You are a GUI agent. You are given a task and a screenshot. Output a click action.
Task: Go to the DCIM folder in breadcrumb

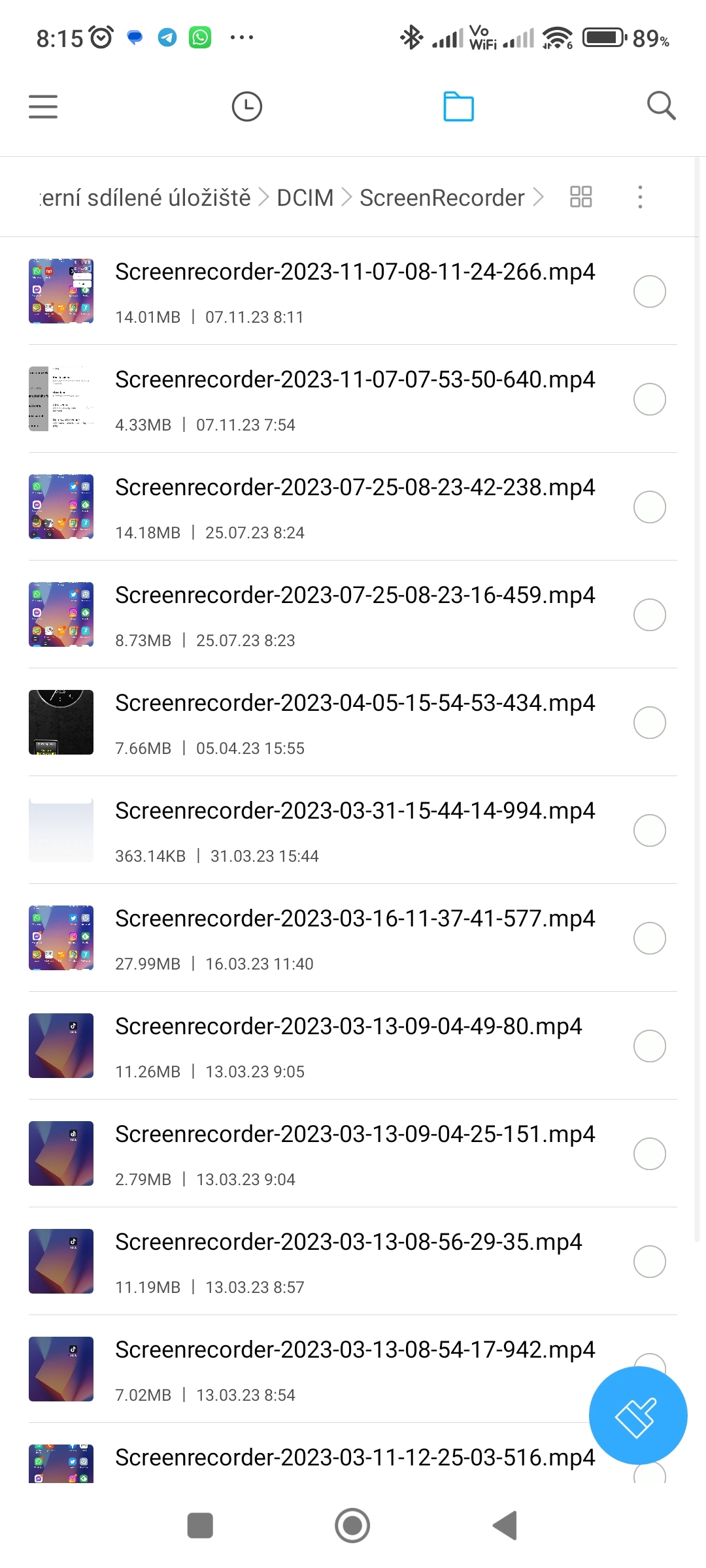pyautogui.click(x=305, y=197)
